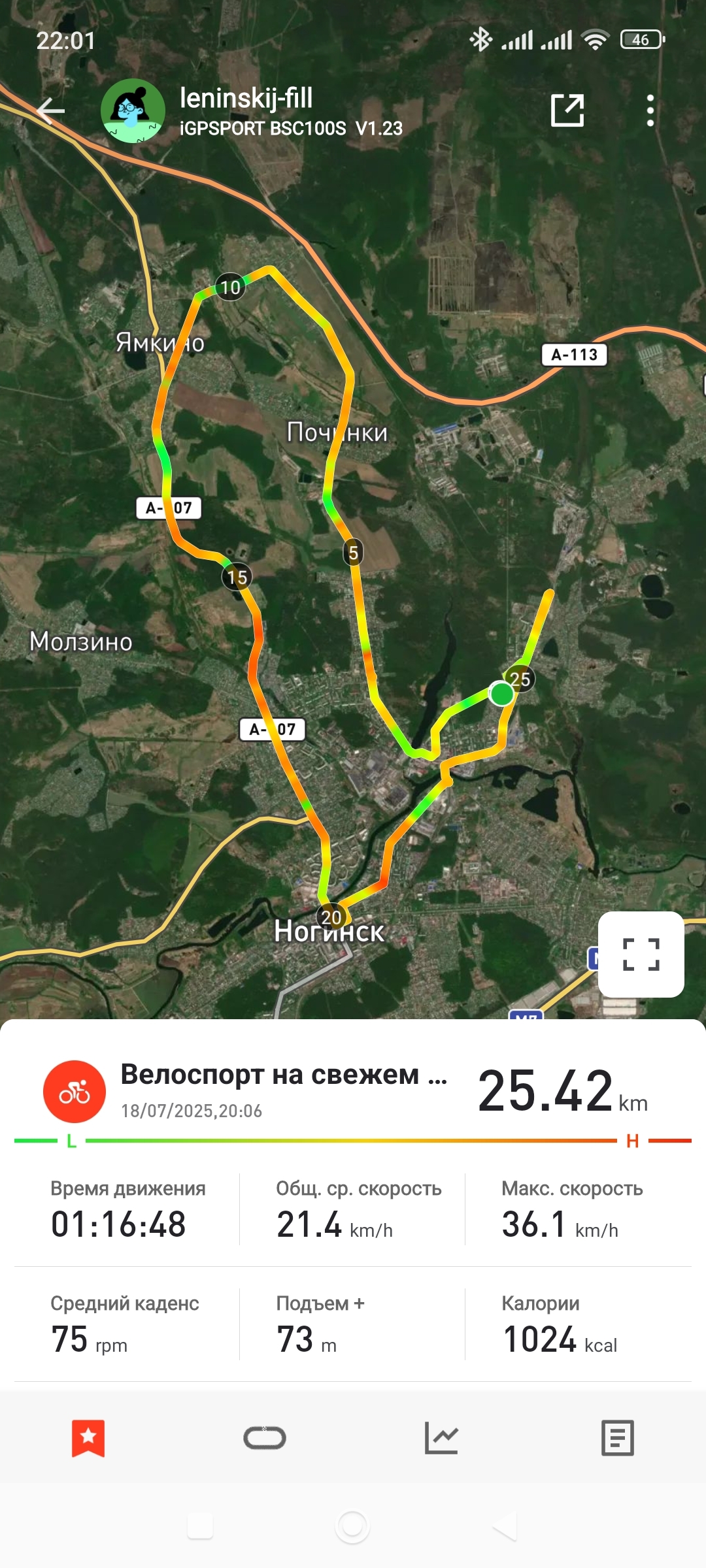Tap the system back button
Image resolution: width=706 pixels, height=1568 pixels.
[x=505, y=1526]
